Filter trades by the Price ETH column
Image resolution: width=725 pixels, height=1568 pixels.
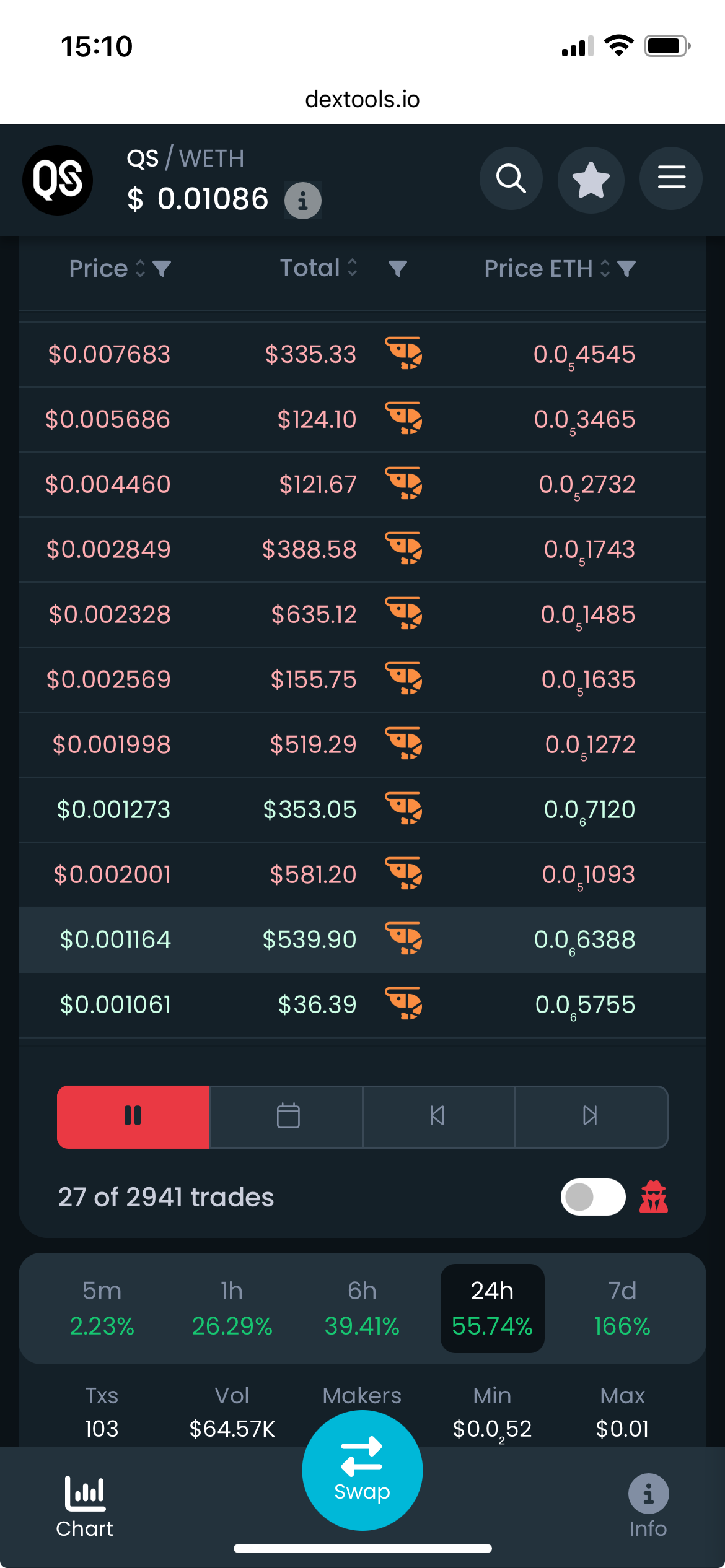coord(626,269)
